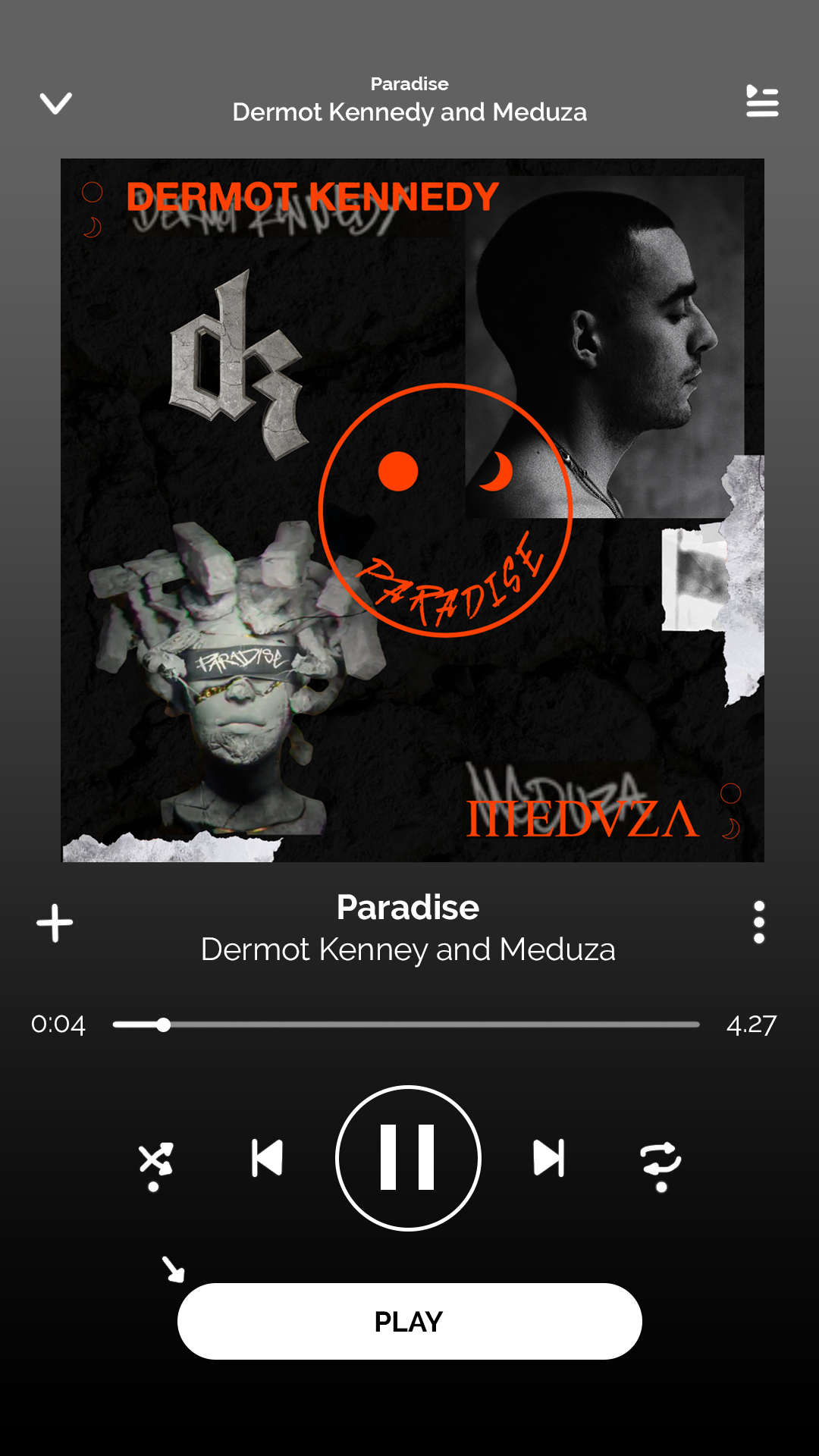Skip to the previous track
This screenshot has height=1456, width=819.
point(268,1158)
